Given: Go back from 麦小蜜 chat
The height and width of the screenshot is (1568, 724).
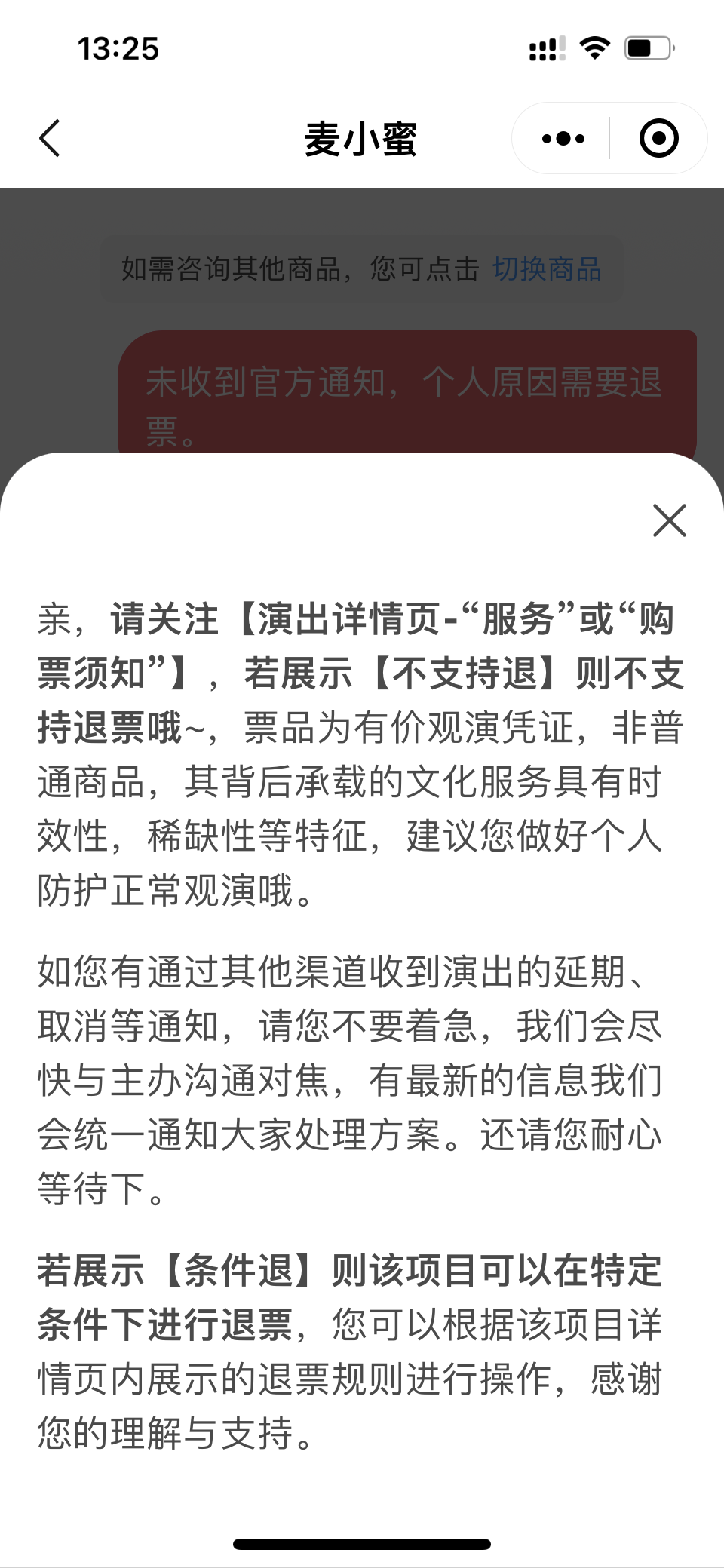Looking at the screenshot, I should click(50, 139).
